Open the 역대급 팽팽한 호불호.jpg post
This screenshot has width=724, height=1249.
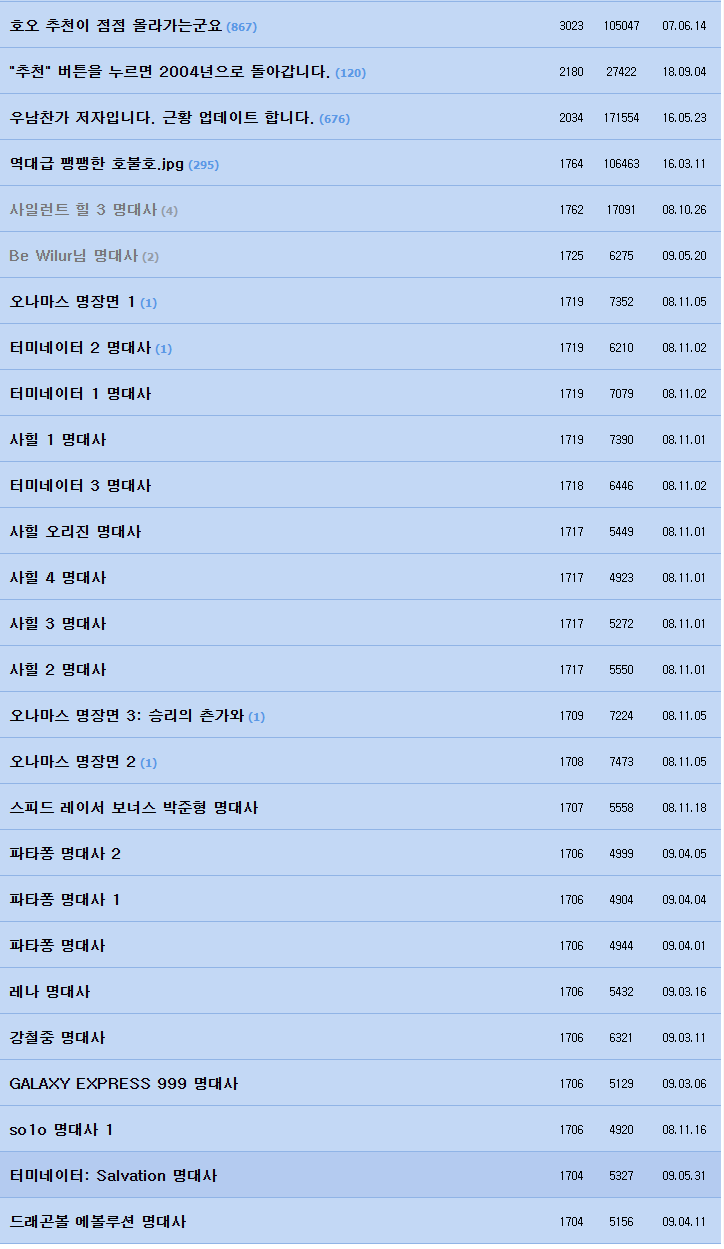[x=97, y=164]
